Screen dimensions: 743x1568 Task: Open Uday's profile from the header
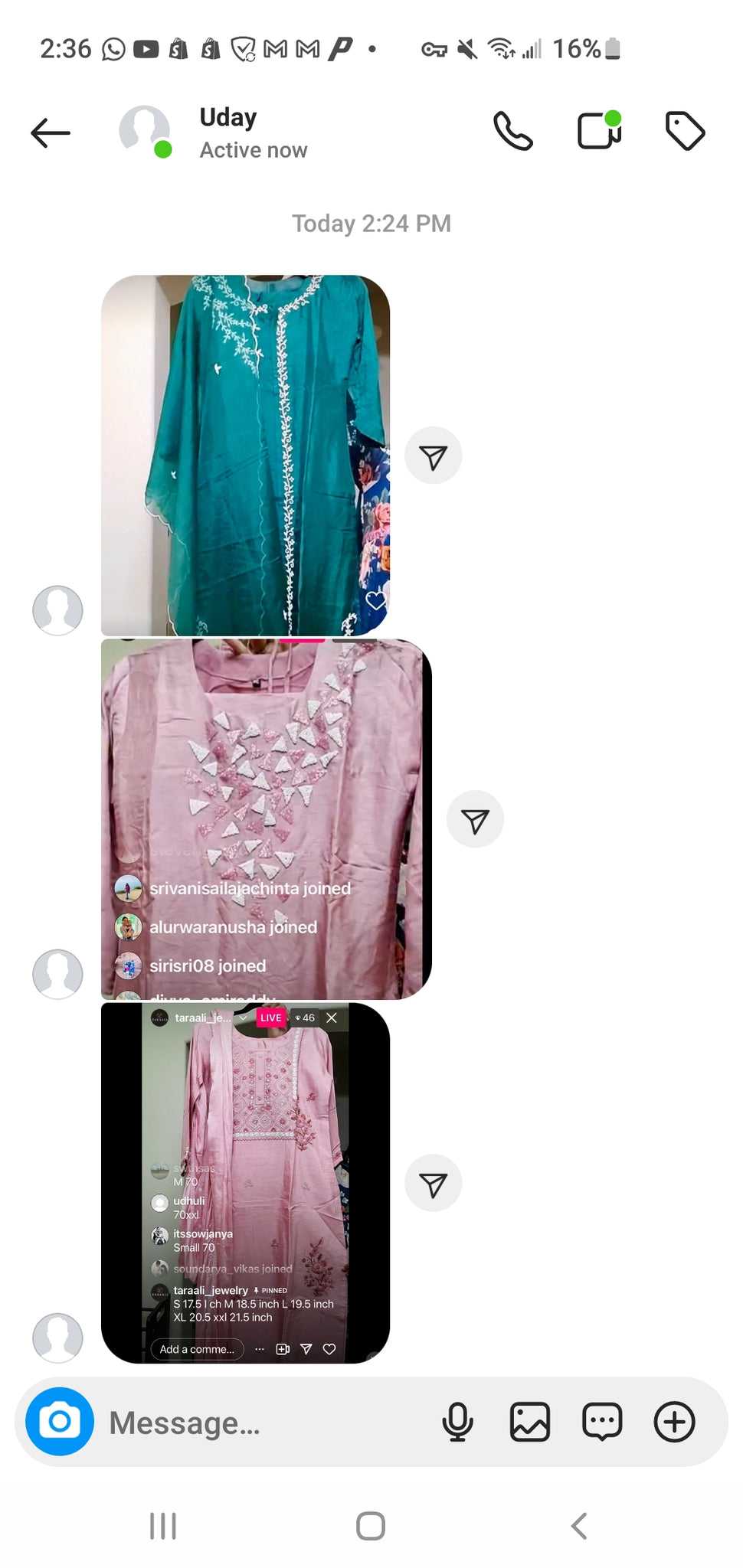227,132
